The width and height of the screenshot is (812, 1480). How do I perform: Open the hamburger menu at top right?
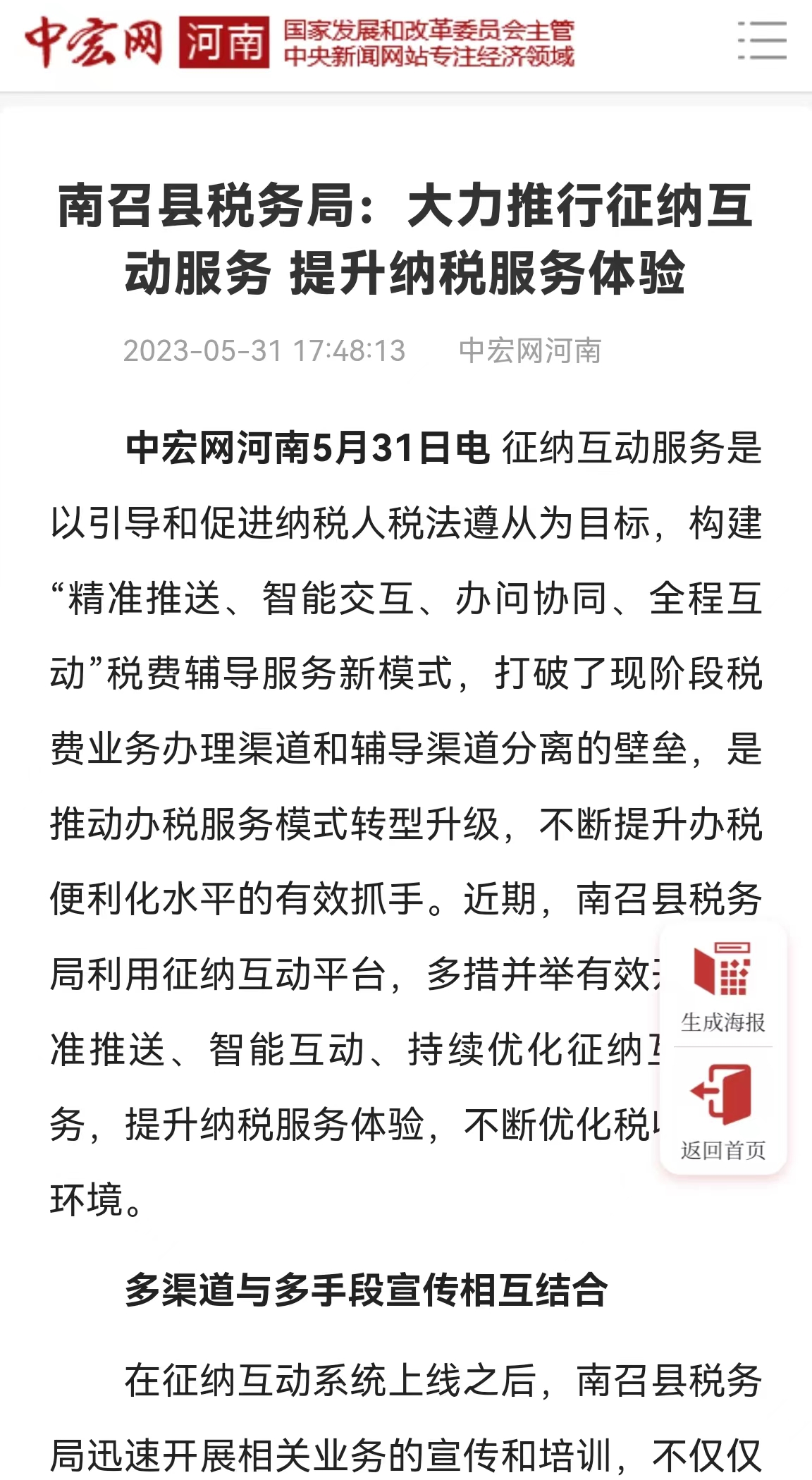coord(762,40)
